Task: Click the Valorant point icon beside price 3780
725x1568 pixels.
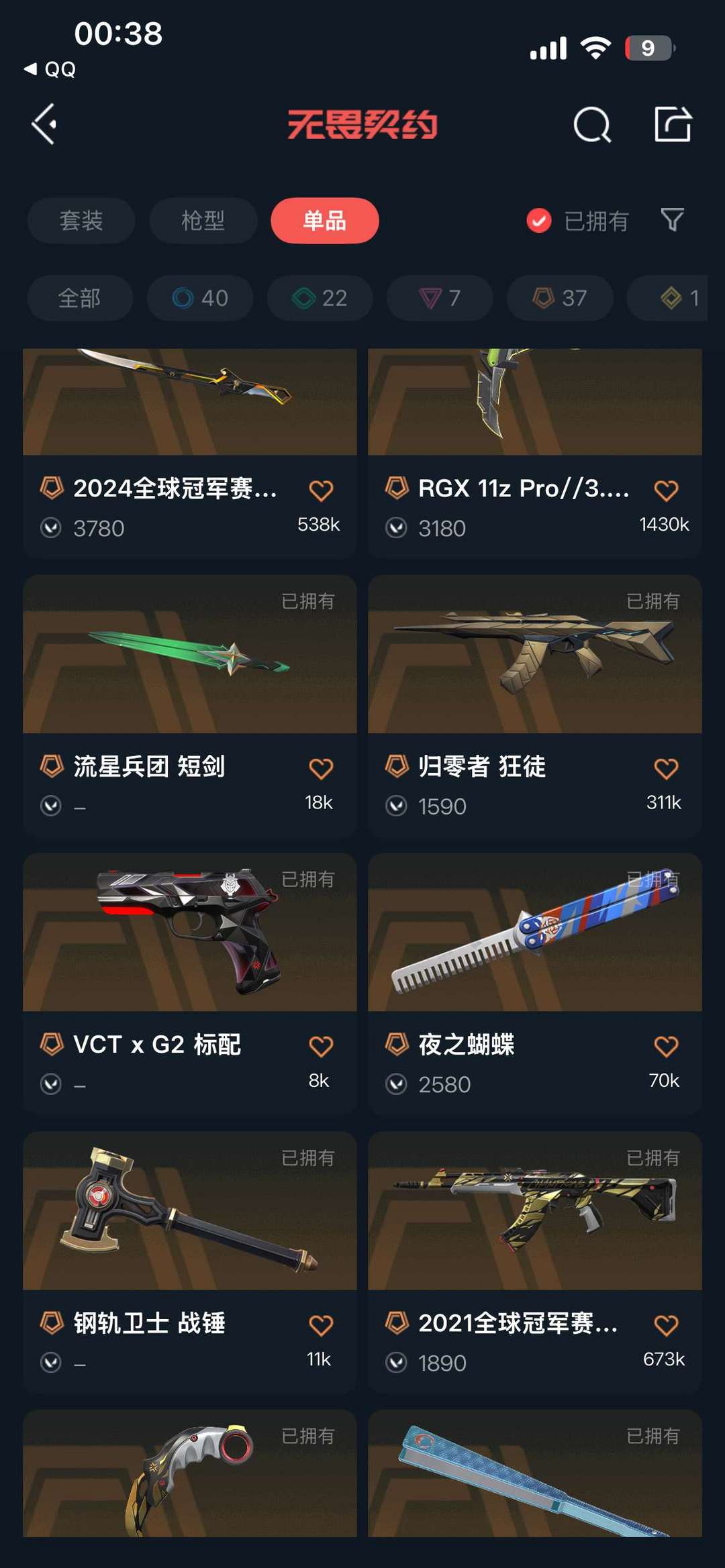Action: click(52, 529)
